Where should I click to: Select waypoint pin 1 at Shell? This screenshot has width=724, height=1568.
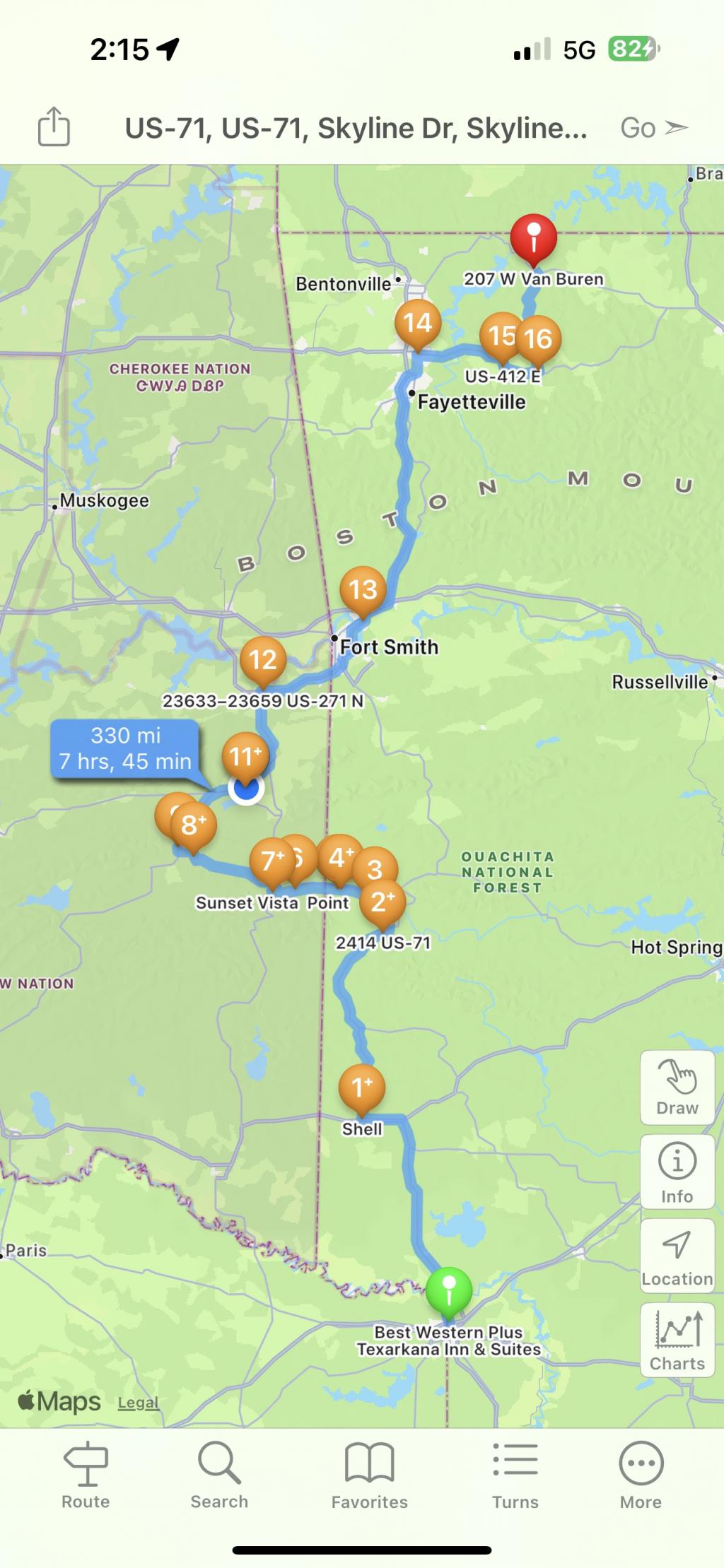click(362, 1087)
